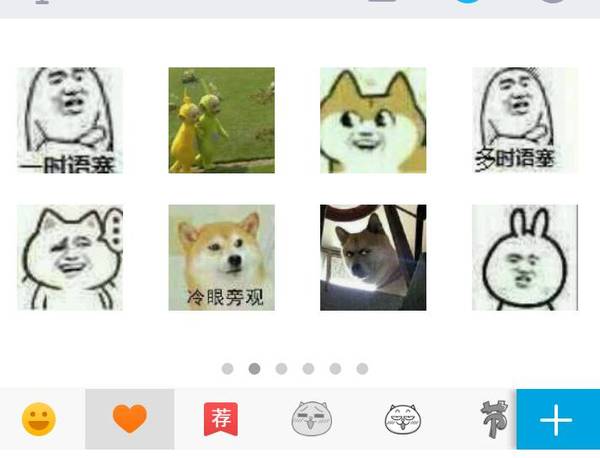600x458 pixels.
Task: Jump to the third sticker page dot
Action: [281, 369]
